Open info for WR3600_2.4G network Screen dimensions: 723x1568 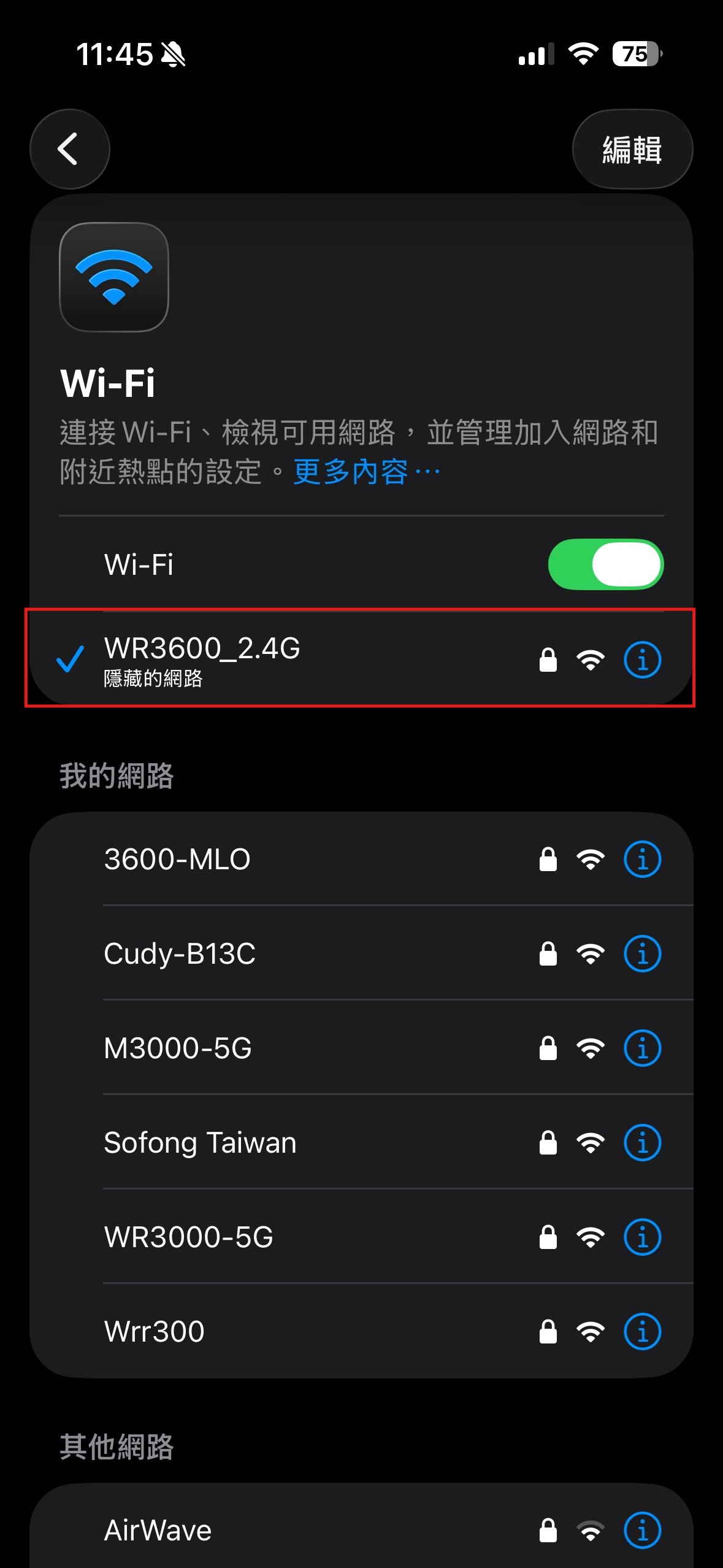coord(642,660)
